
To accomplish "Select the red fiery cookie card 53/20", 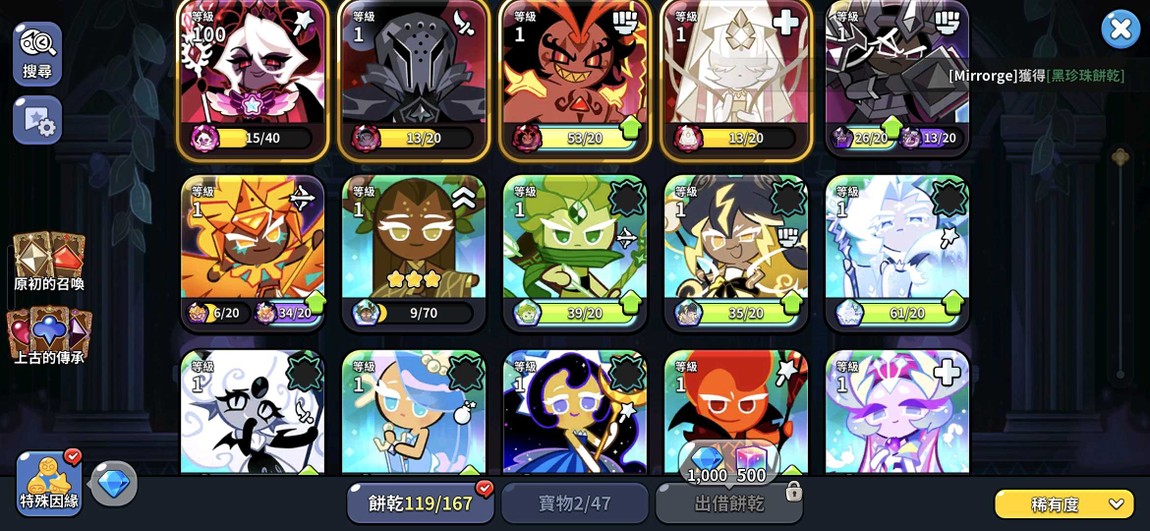I will pos(574,75).
